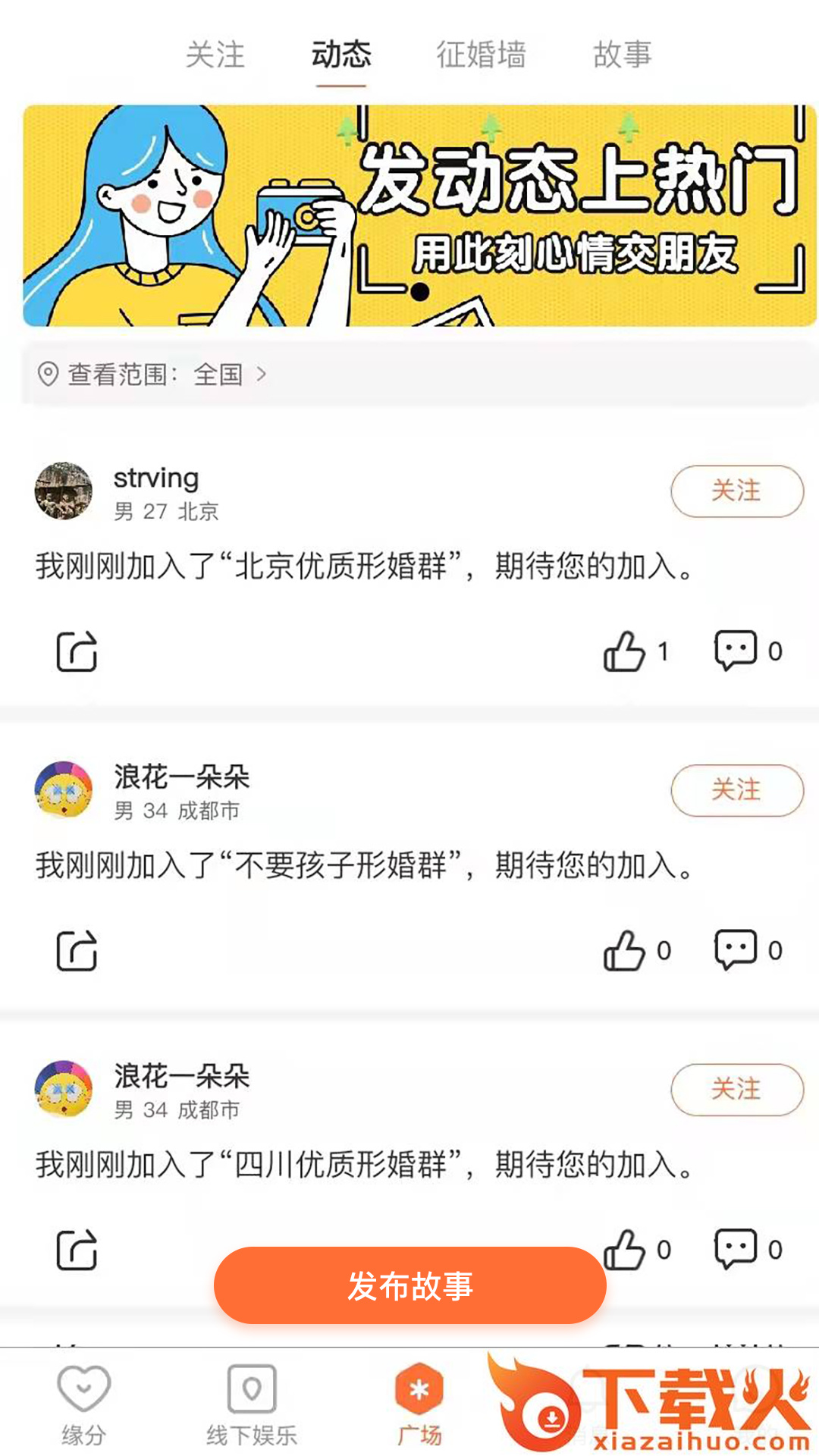Switch to the 关注 top tab
This screenshot has width=819, height=1456.
click(215, 55)
